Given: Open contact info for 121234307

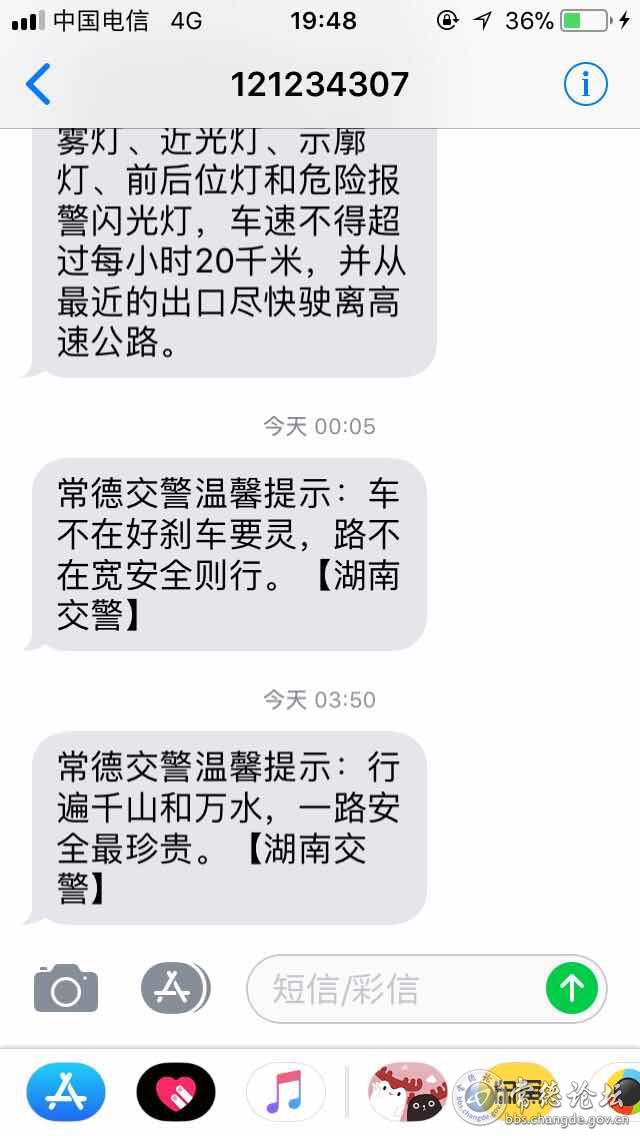Looking at the screenshot, I should pyautogui.click(x=586, y=84).
